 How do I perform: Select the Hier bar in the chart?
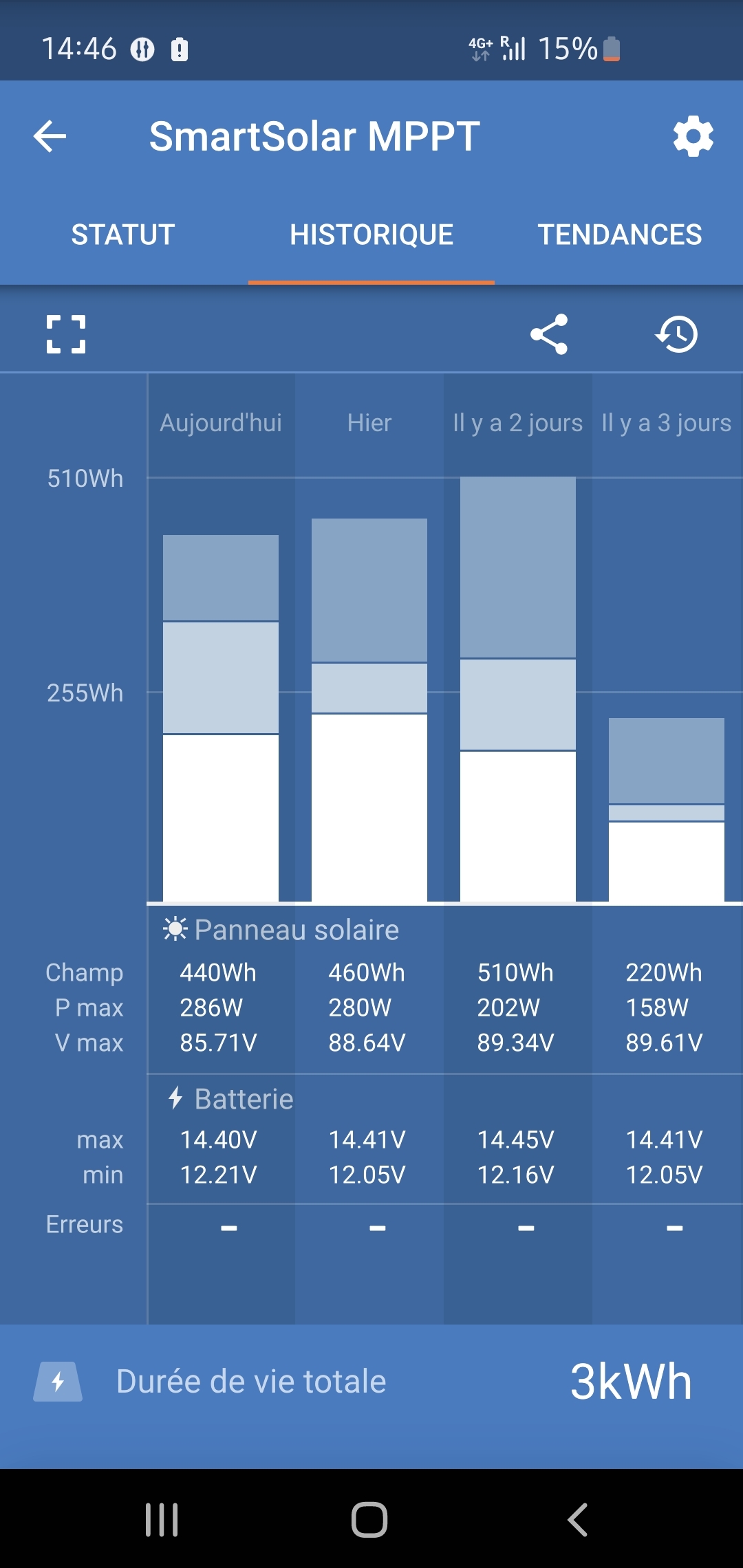[x=369, y=710]
